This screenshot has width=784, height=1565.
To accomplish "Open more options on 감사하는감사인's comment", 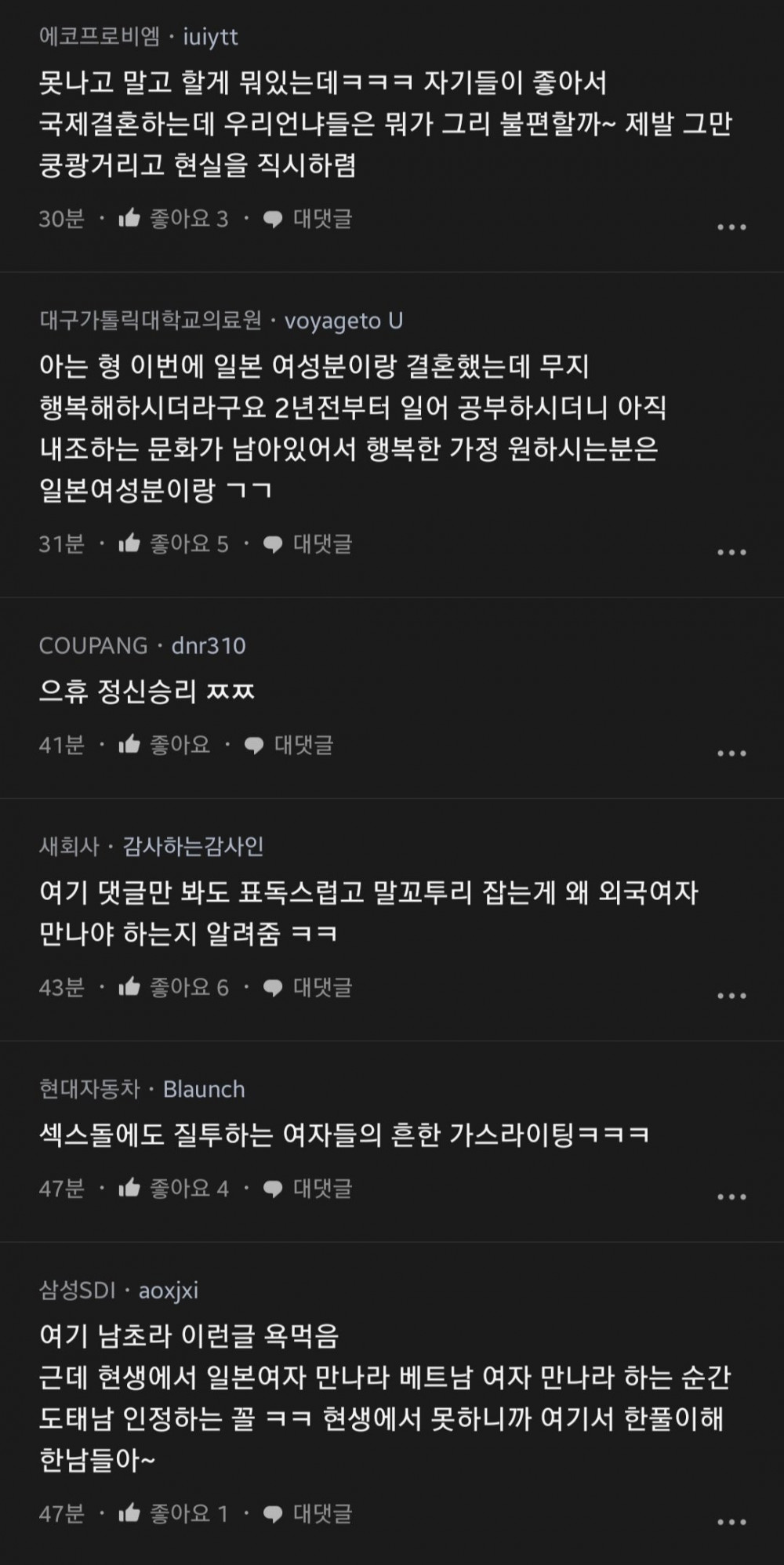I will point(731,996).
